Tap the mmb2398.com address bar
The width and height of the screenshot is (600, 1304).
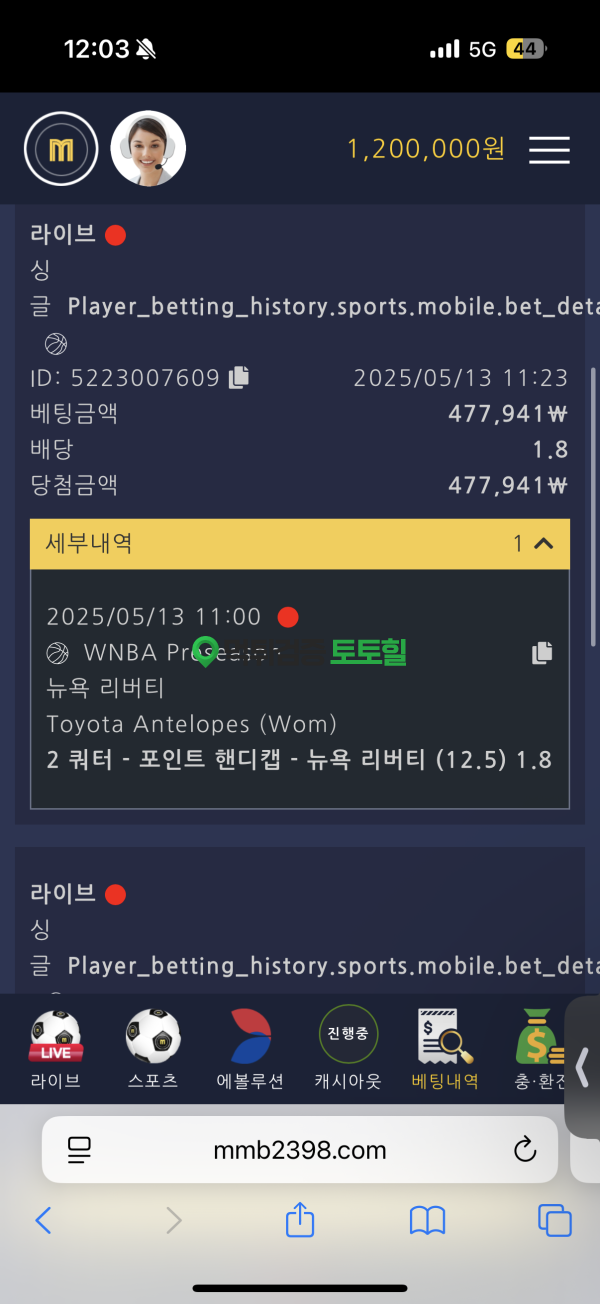coord(300,1150)
